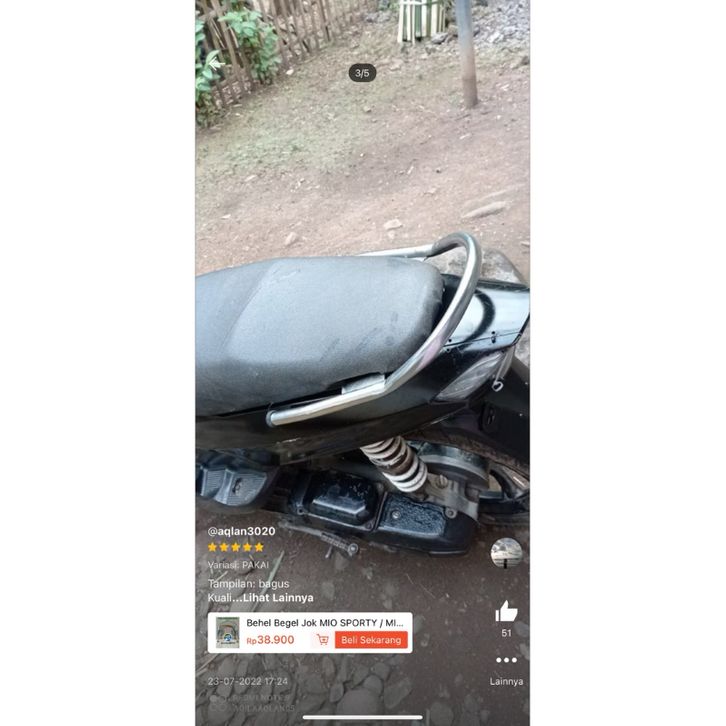
Task: Open the small round review thumbnail
Action: (x=506, y=553)
